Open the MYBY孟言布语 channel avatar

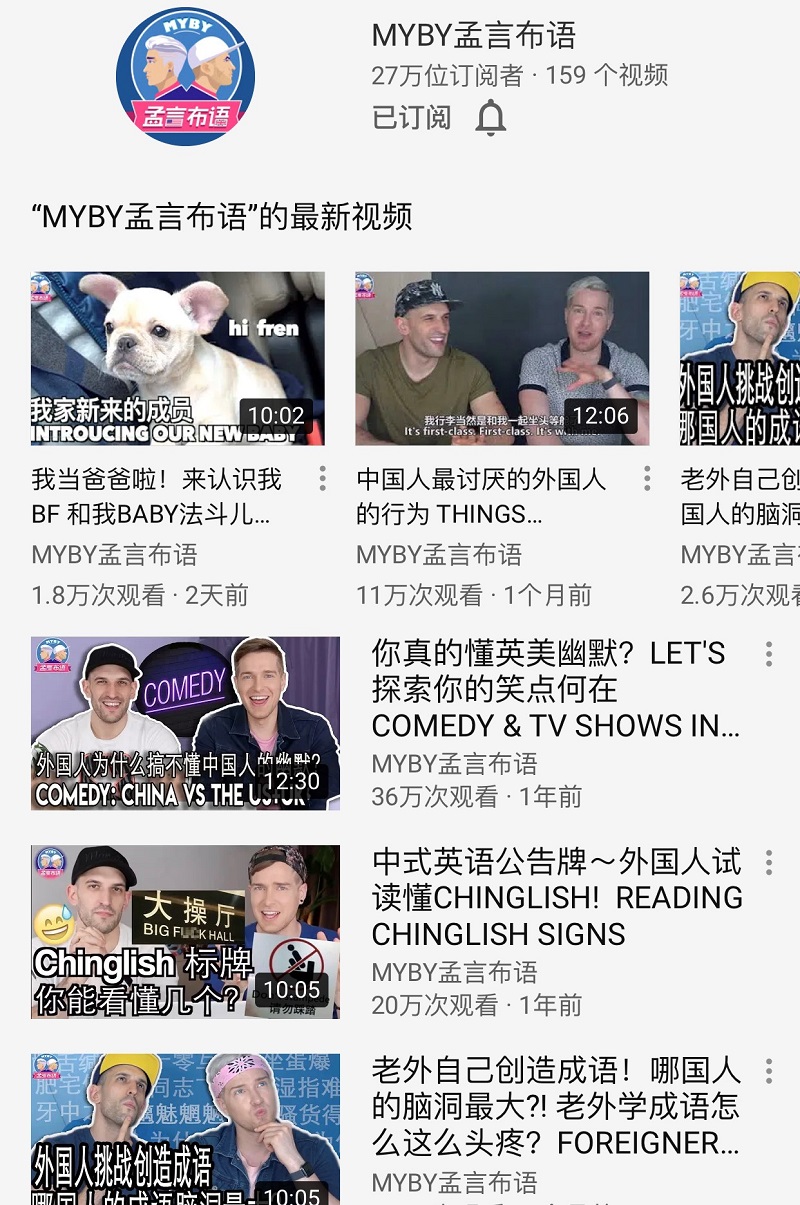point(186,77)
